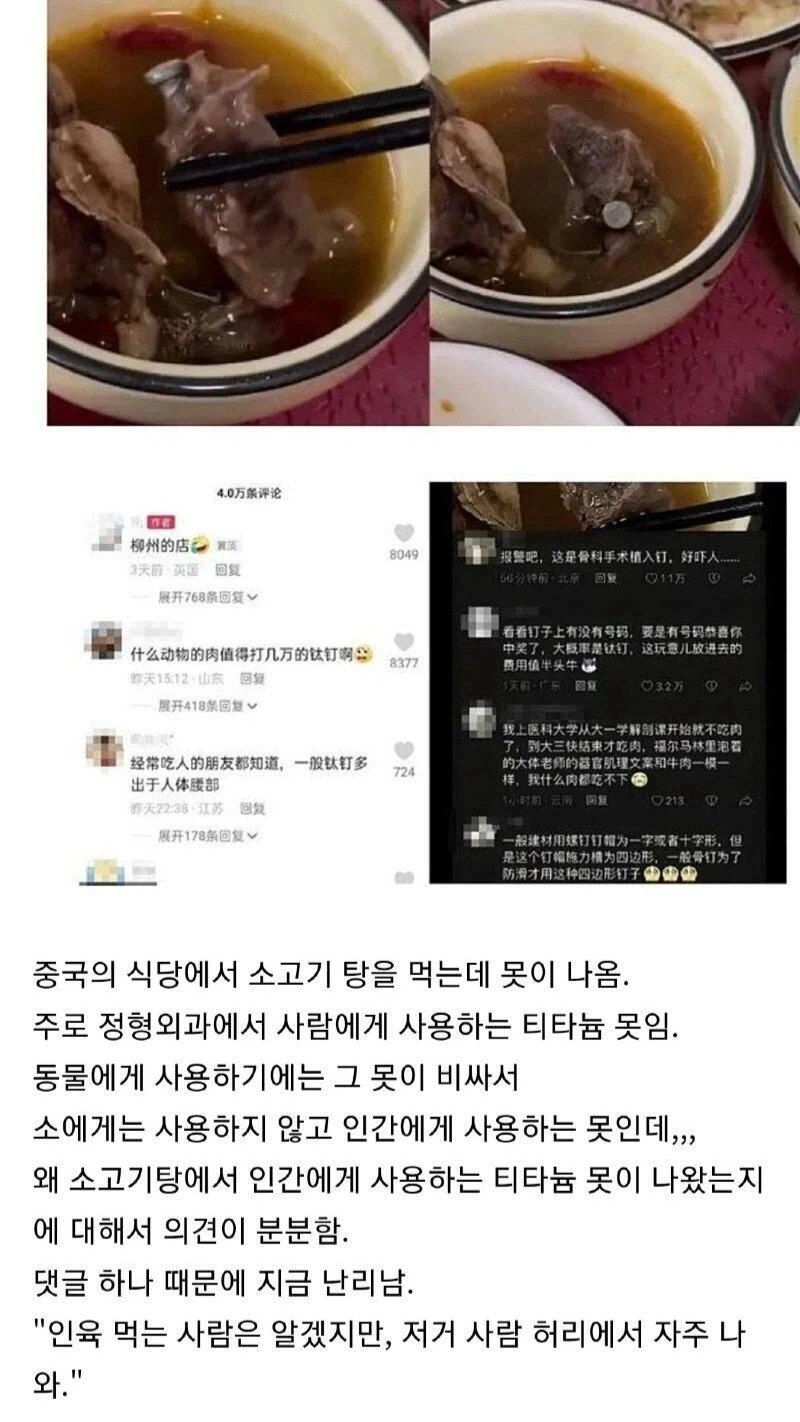Tap 回复 under the 724-liked comment
This screenshot has height=1422, width=800.
254,808
